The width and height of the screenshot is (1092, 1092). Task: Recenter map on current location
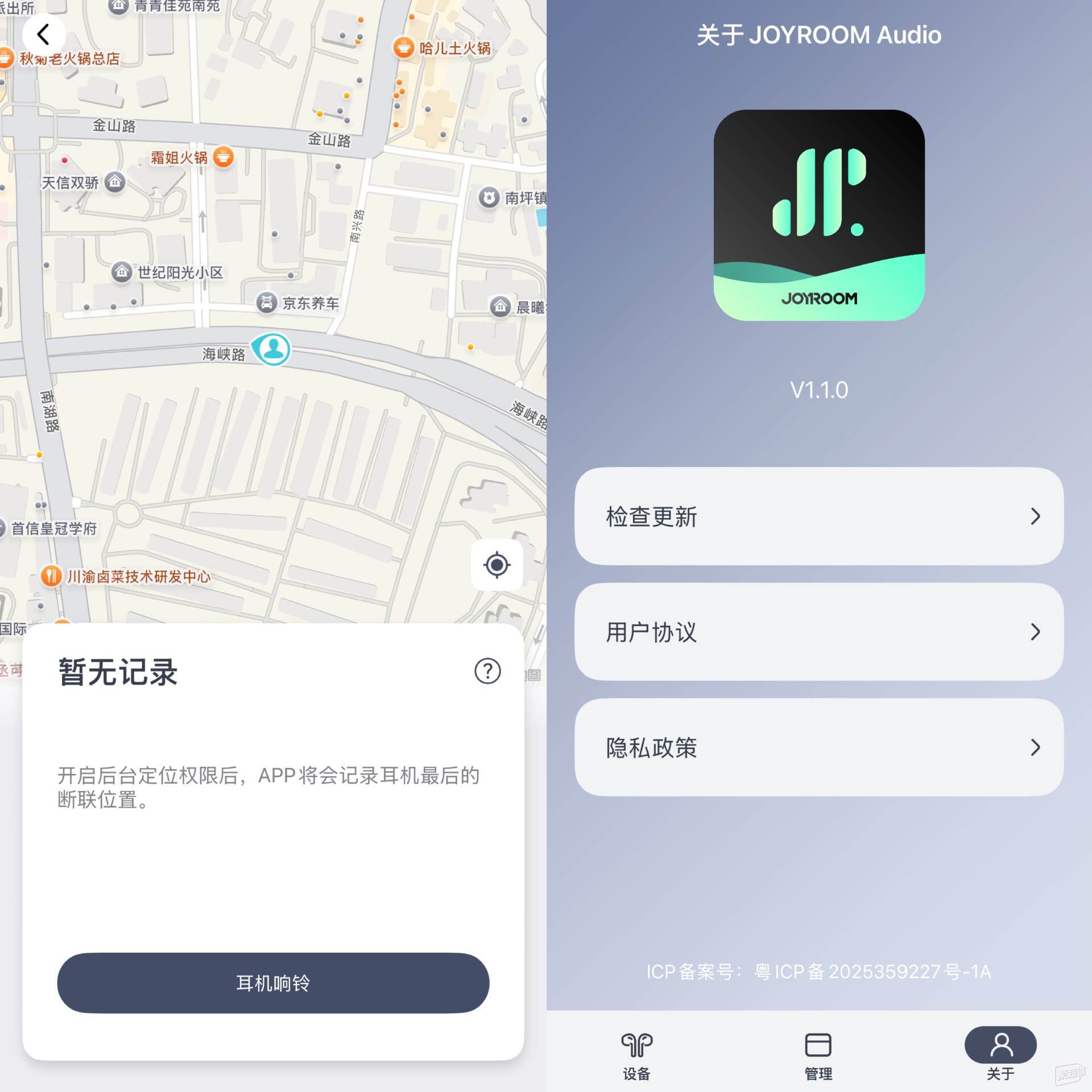tap(497, 565)
